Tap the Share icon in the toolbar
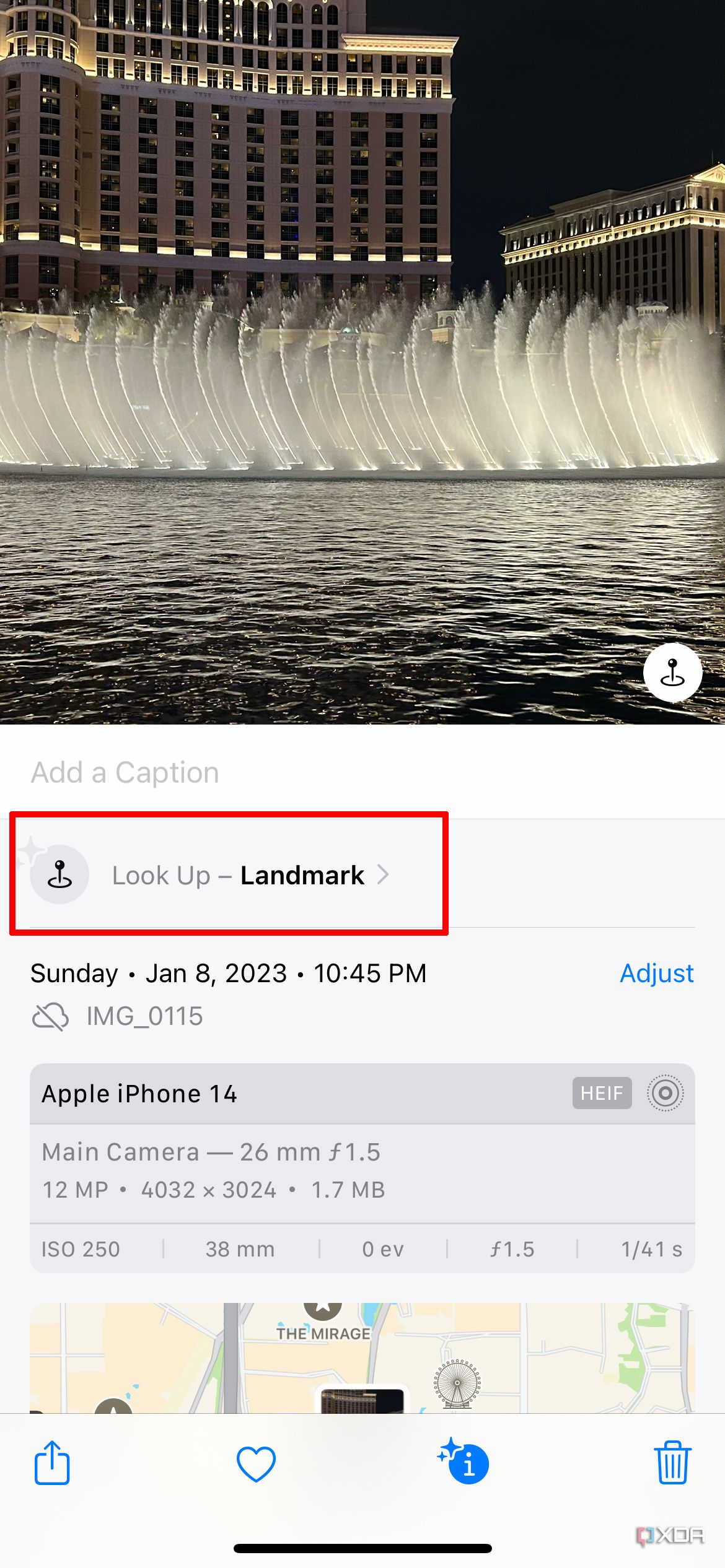Viewport: 725px width, 1568px height. point(52,1463)
